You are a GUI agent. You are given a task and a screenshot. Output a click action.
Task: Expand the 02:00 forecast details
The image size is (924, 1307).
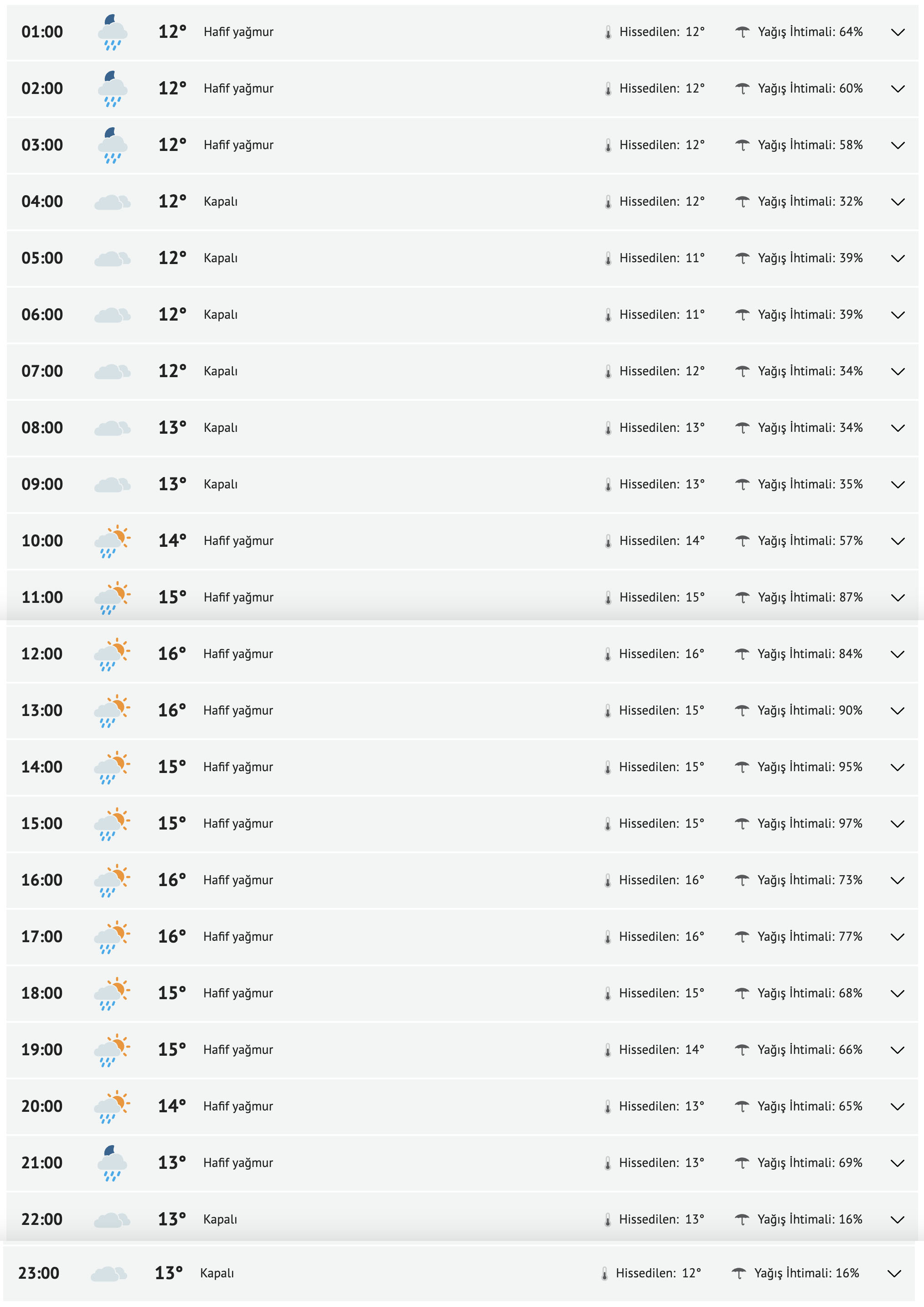[897, 89]
